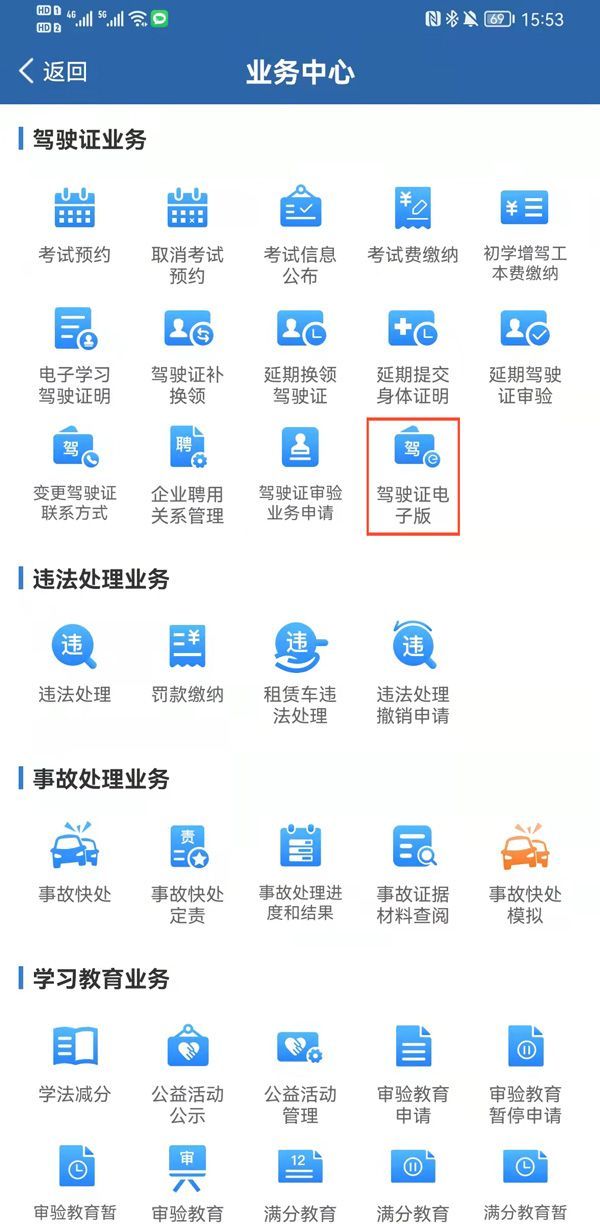Screen dimensions: 600x1224
Task: Open 变更驾驶证联系方式
Action: (x=74, y=474)
